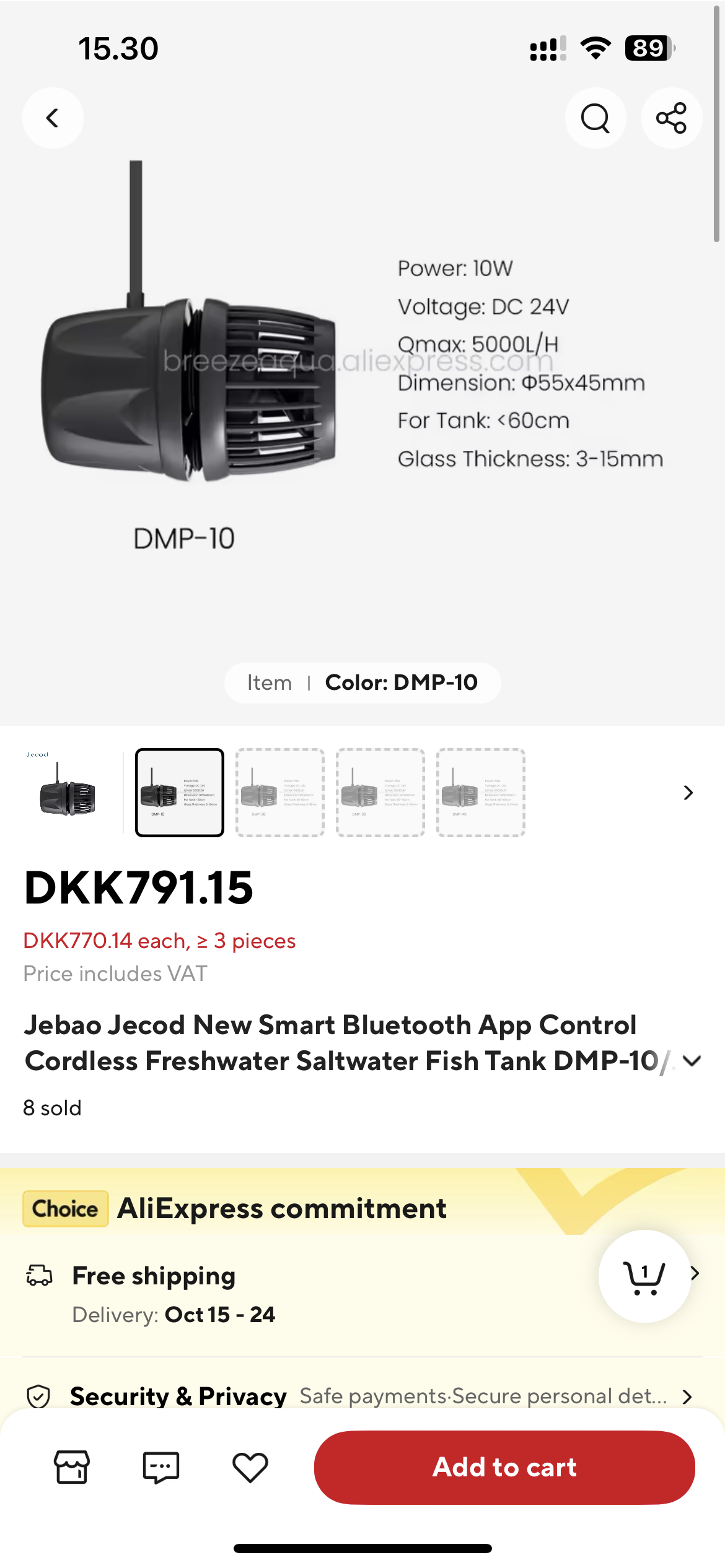Choose the DMP-30 variant thumbnail
This screenshot has width=725, height=1568.
pos(380,792)
